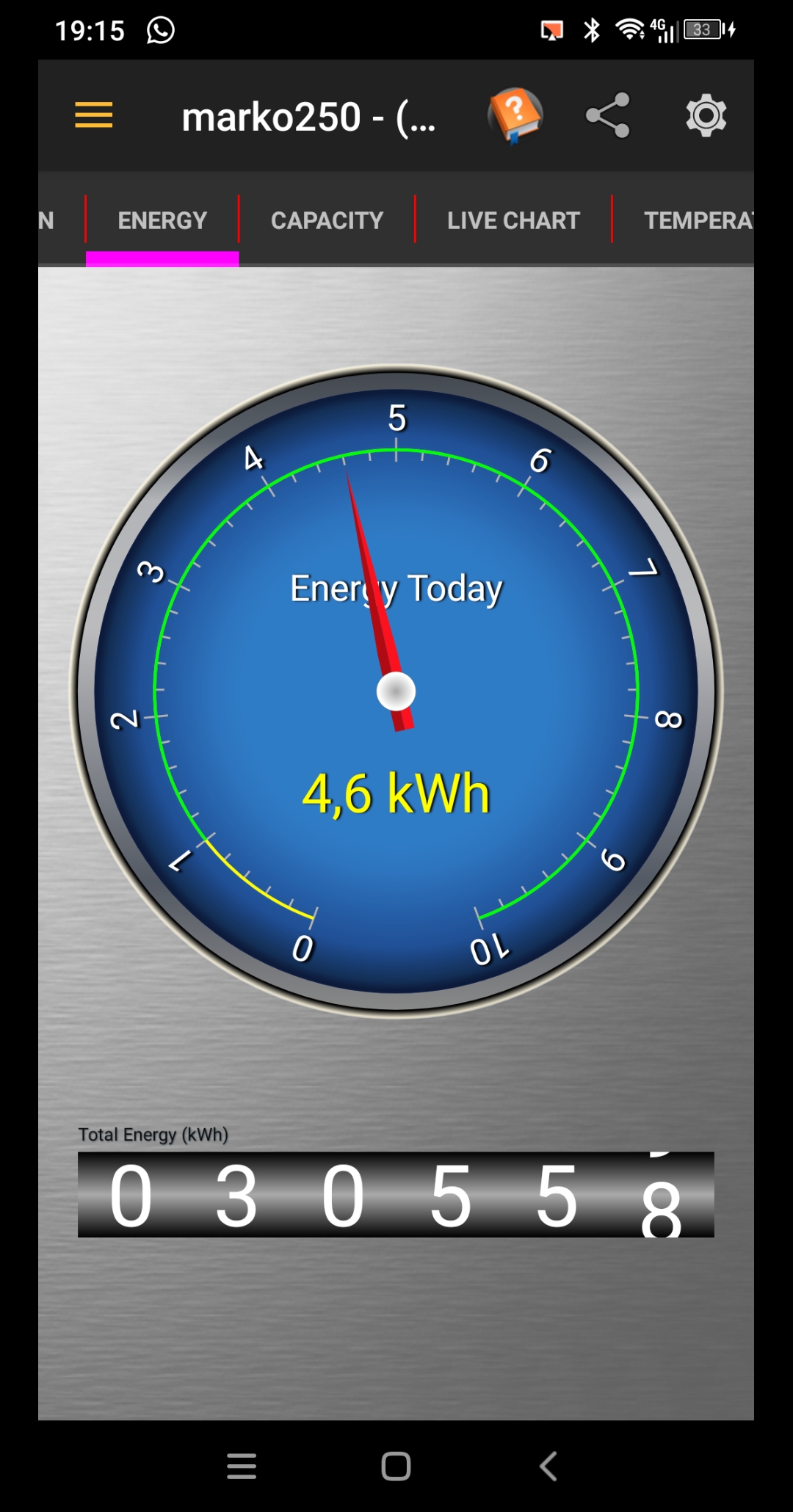Select the Energy tab
The width and height of the screenshot is (793, 1512).
coord(162,220)
